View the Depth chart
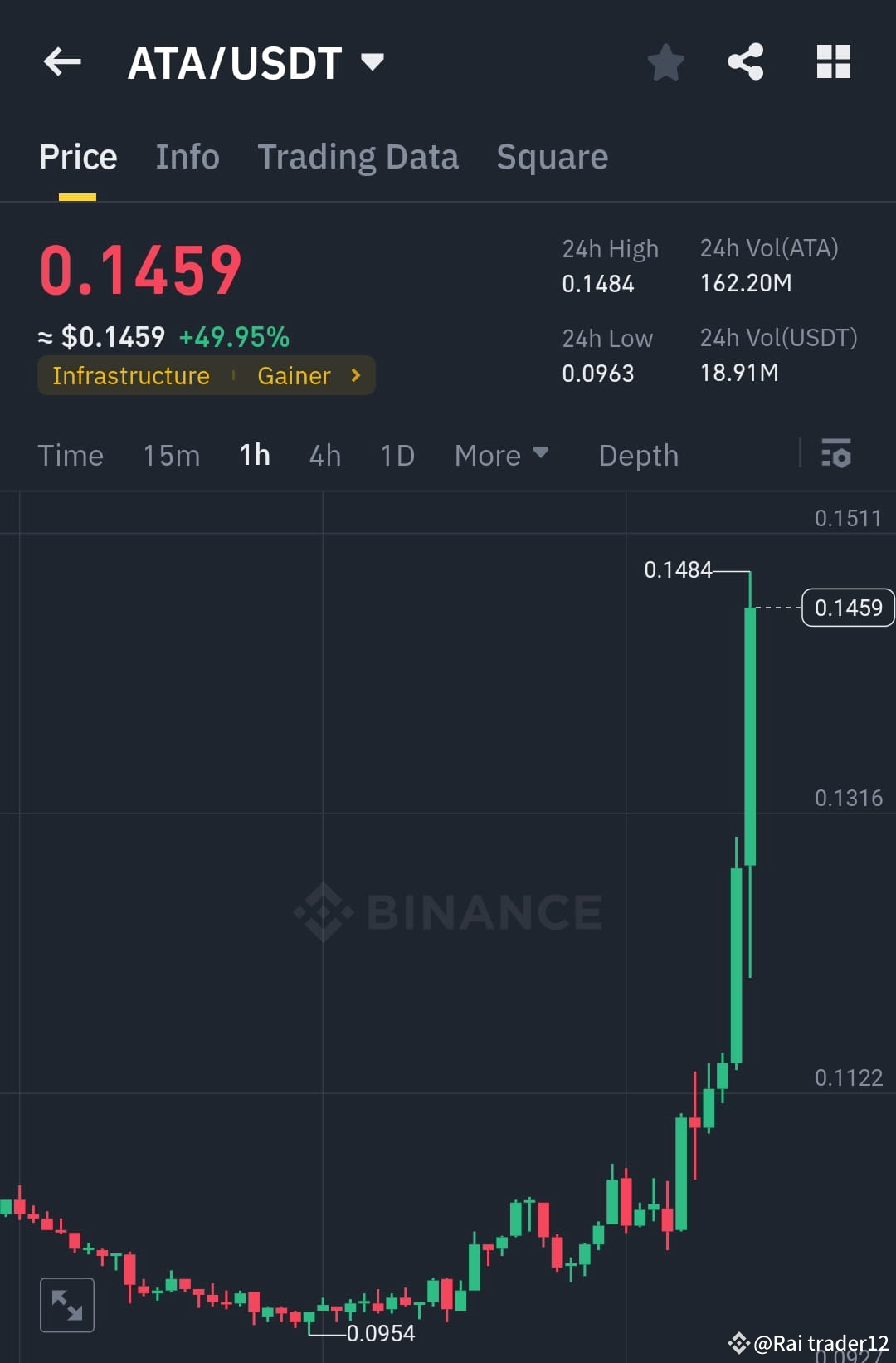 (637, 455)
